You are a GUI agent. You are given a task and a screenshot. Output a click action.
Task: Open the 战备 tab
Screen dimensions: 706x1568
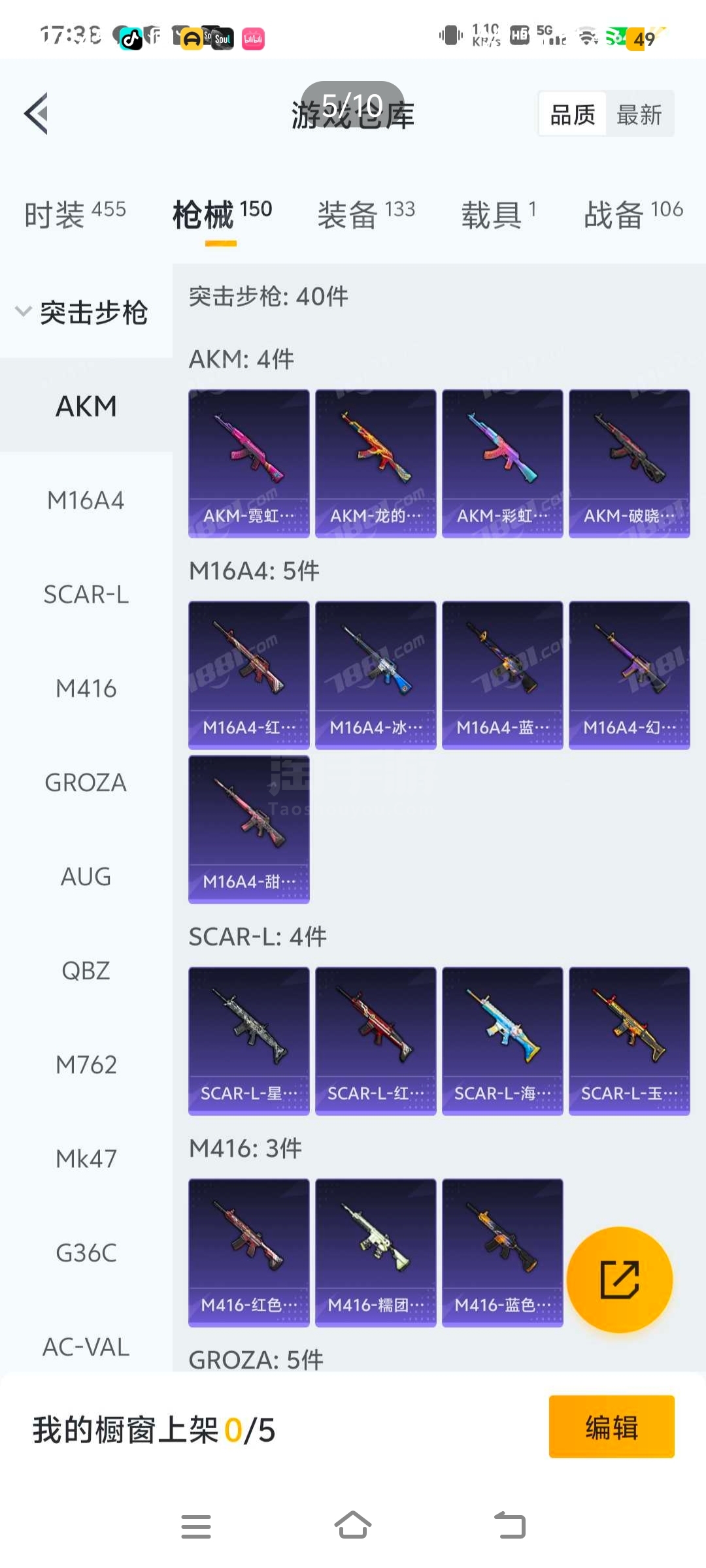[633, 214]
